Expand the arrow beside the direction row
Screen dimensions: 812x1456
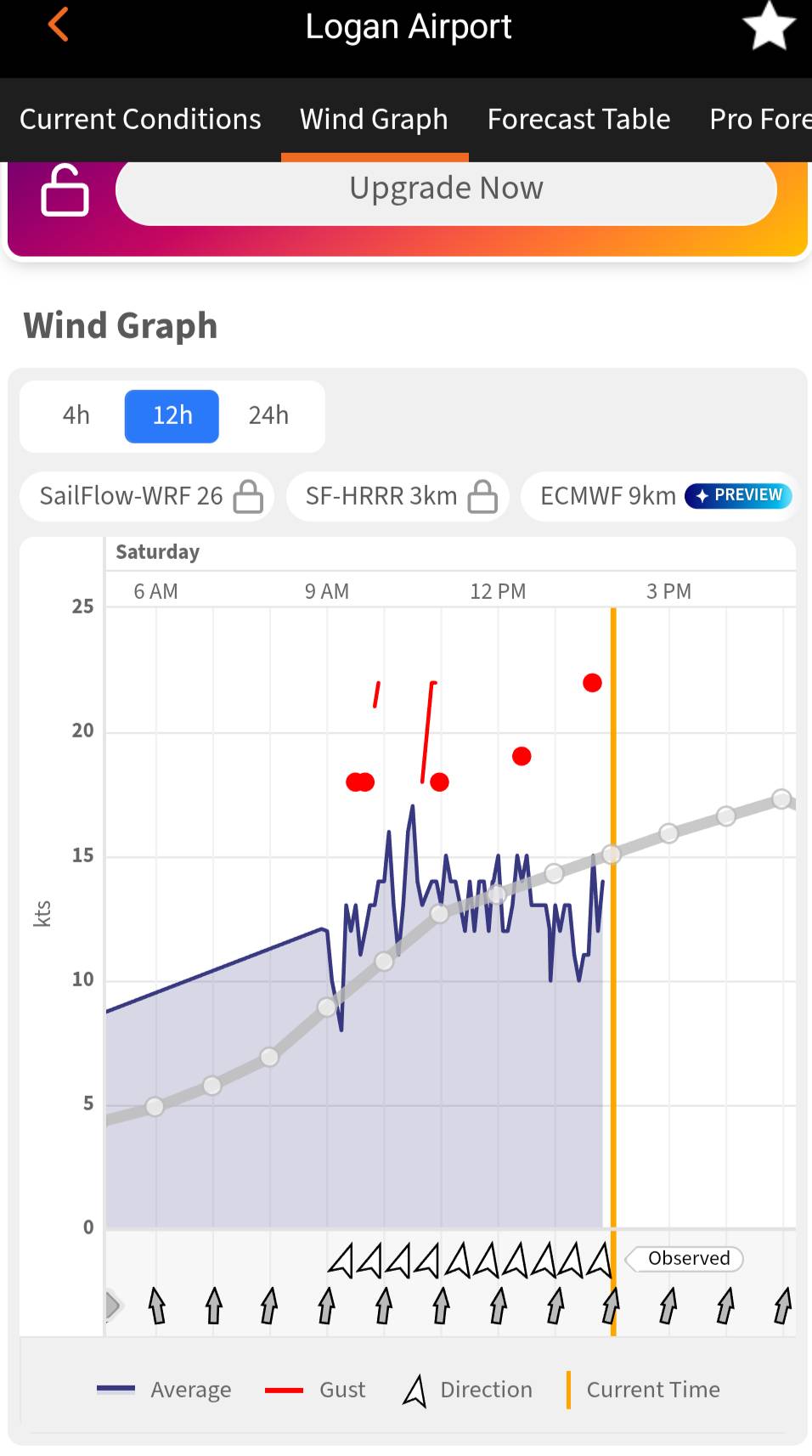coord(113,1305)
